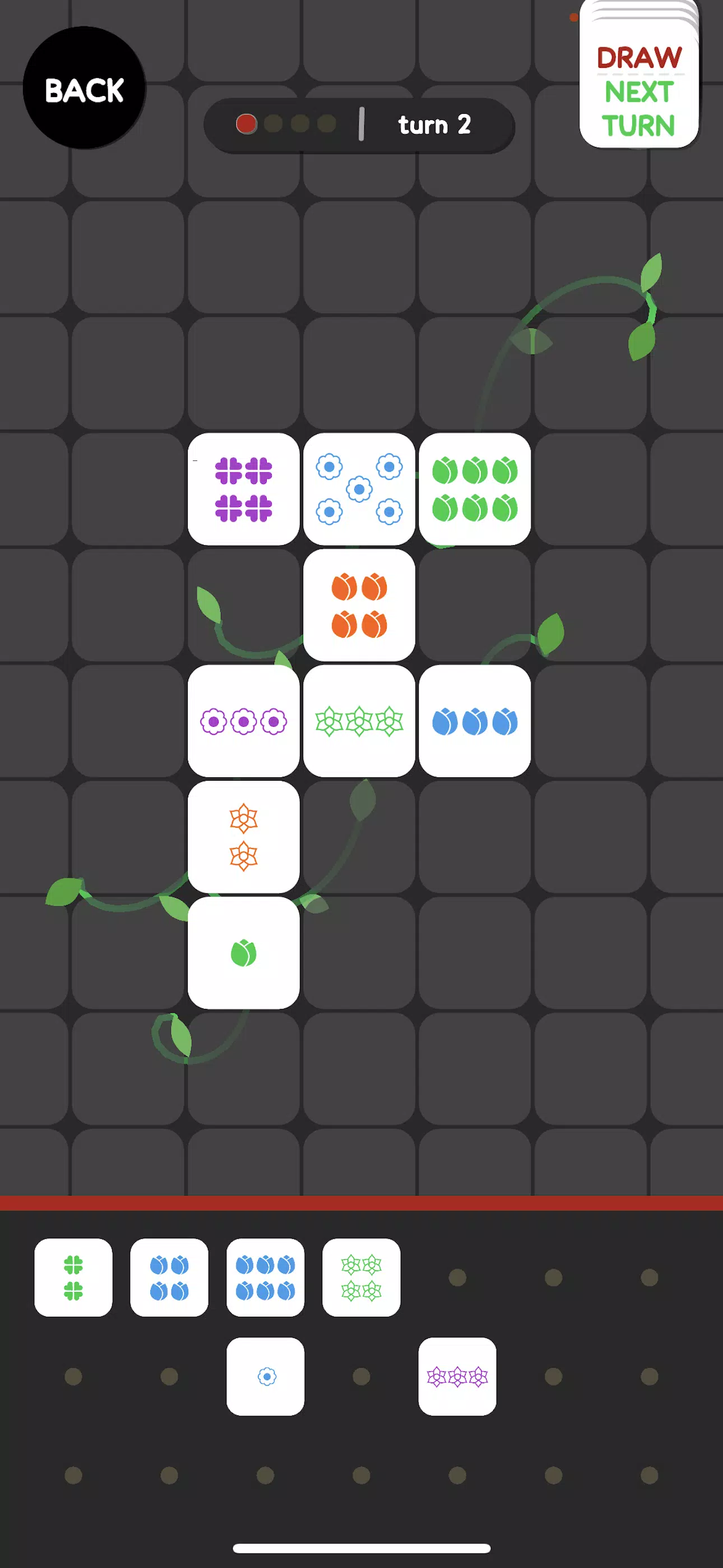Tap the four orange tulips board tile
The image size is (723, 1568).
359,605
